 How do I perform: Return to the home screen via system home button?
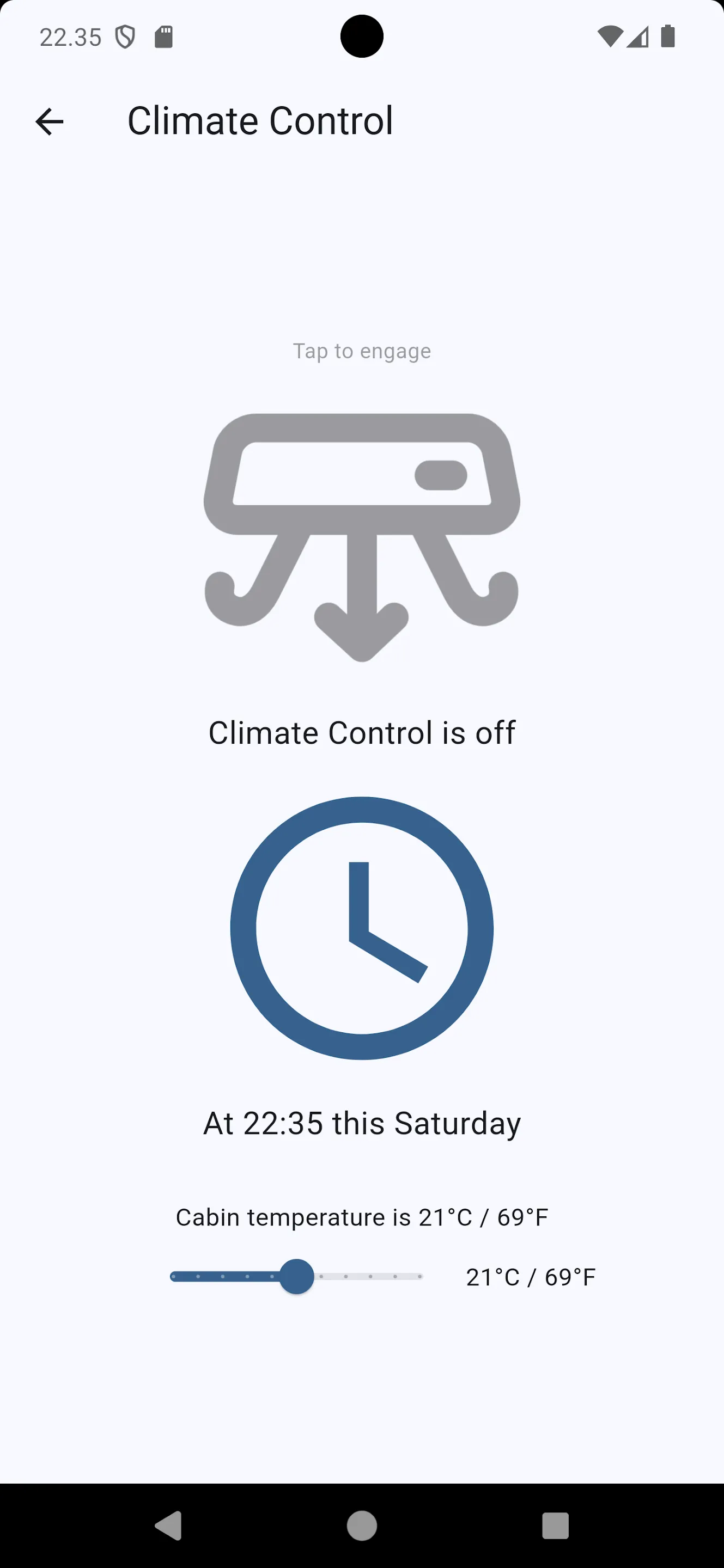point(362,1526)
